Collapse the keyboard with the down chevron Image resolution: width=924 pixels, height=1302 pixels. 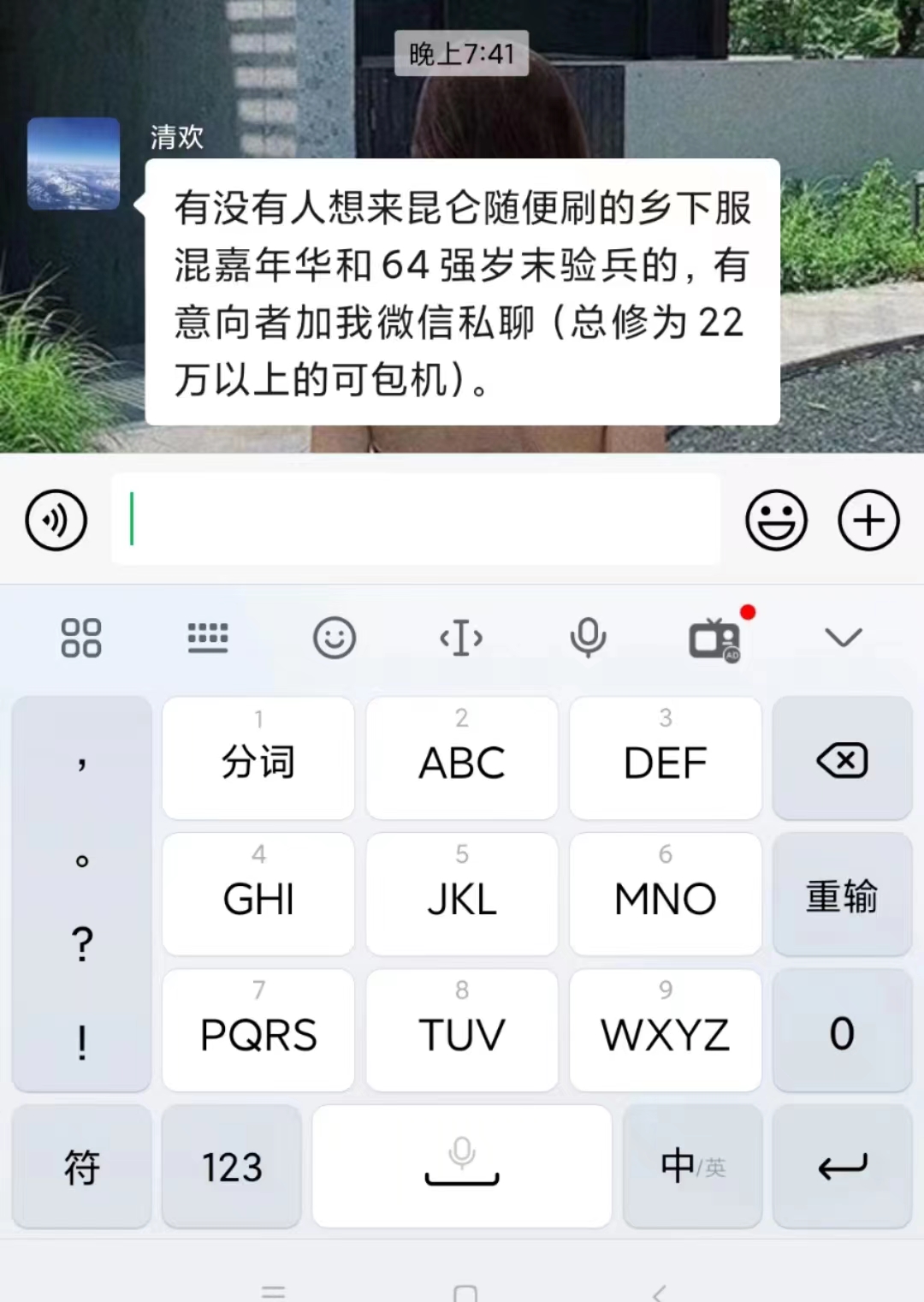(843, 638)
